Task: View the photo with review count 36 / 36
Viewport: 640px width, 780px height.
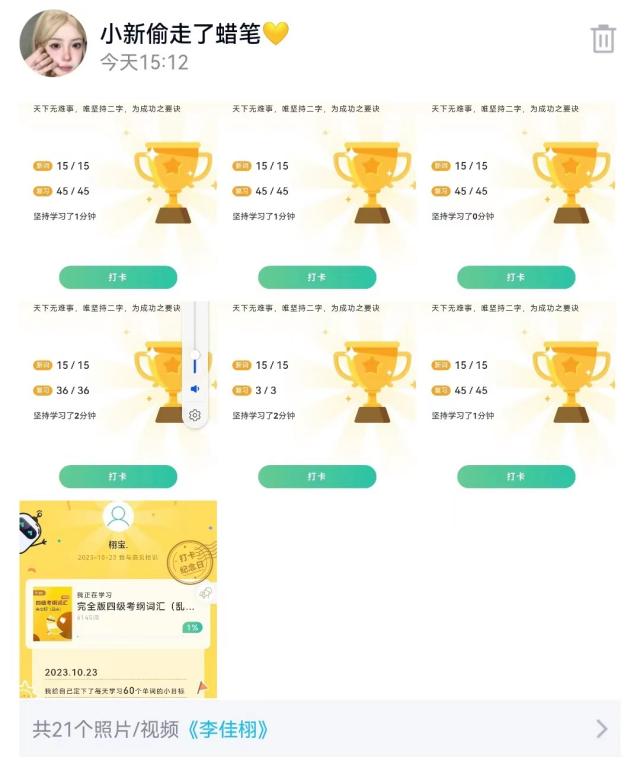Action: (x=100, y=398)
